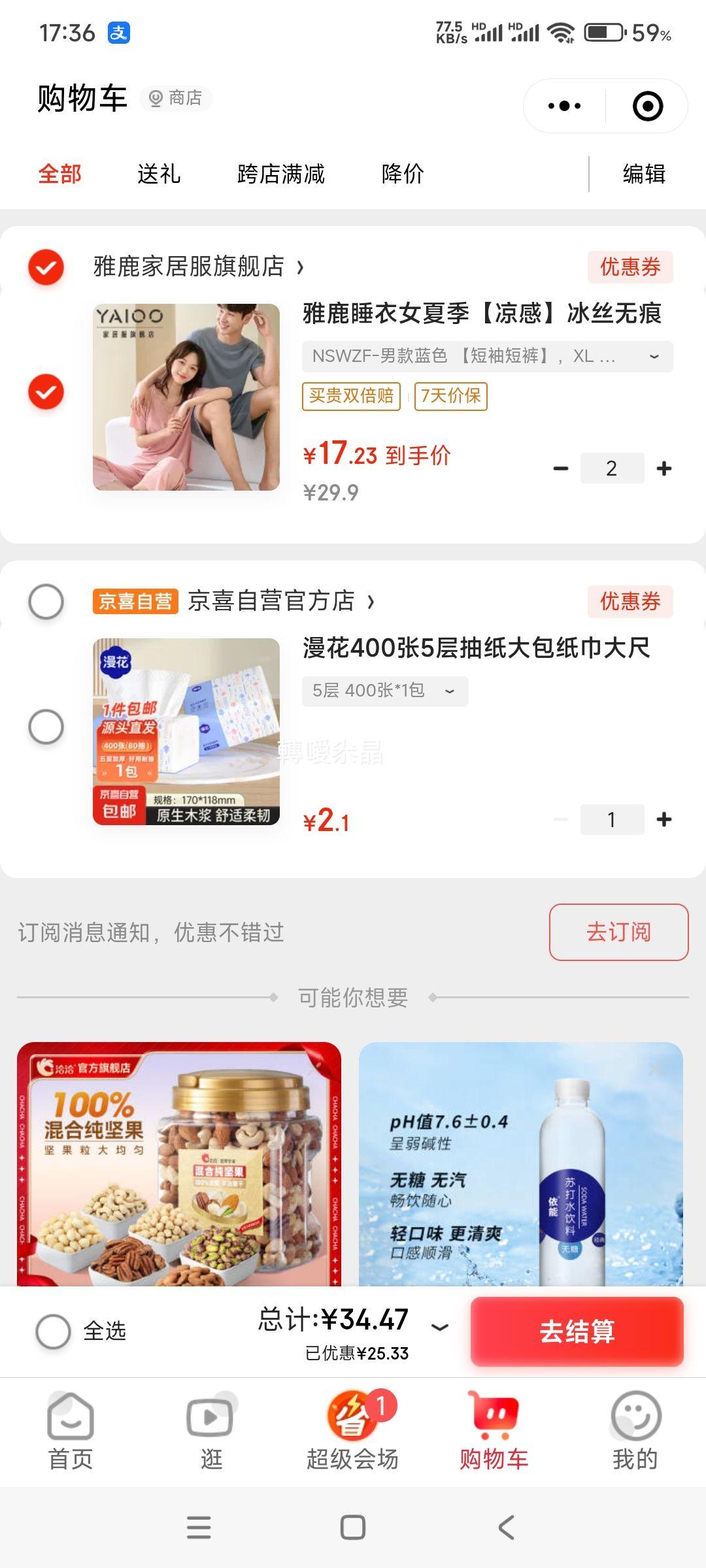The width and height of the screenshot is (706, 1568).
Task: Close the mini program via target icon
Action: pos(648,106)
